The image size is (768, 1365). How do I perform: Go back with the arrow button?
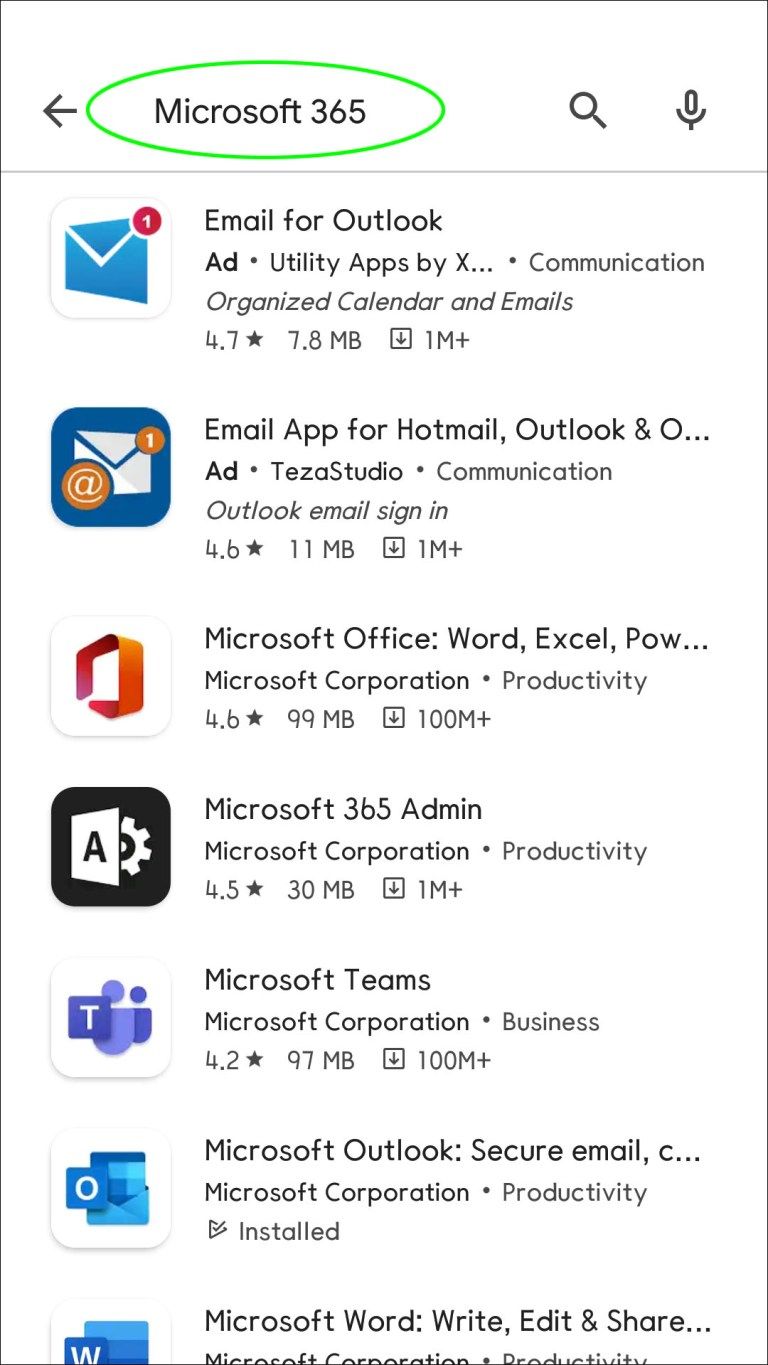coord(59,111)
